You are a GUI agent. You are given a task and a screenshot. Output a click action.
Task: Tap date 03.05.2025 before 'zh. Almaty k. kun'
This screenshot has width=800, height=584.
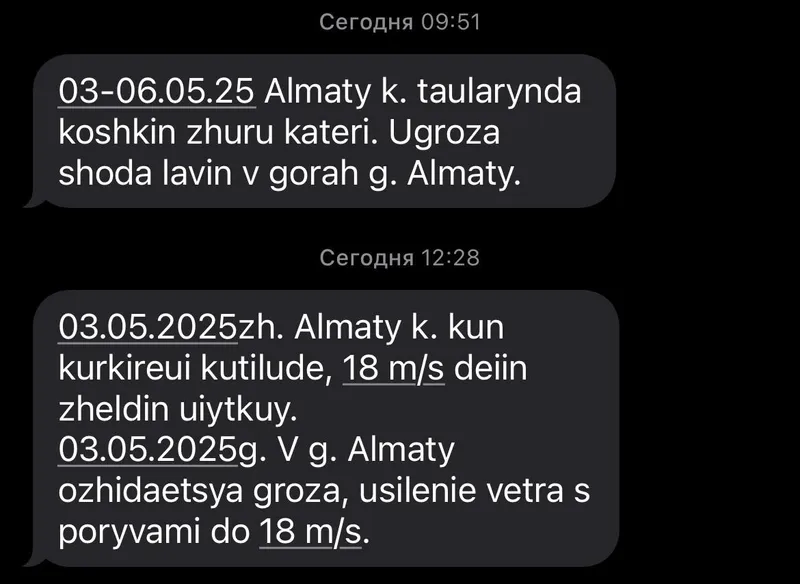click(146, 328)
